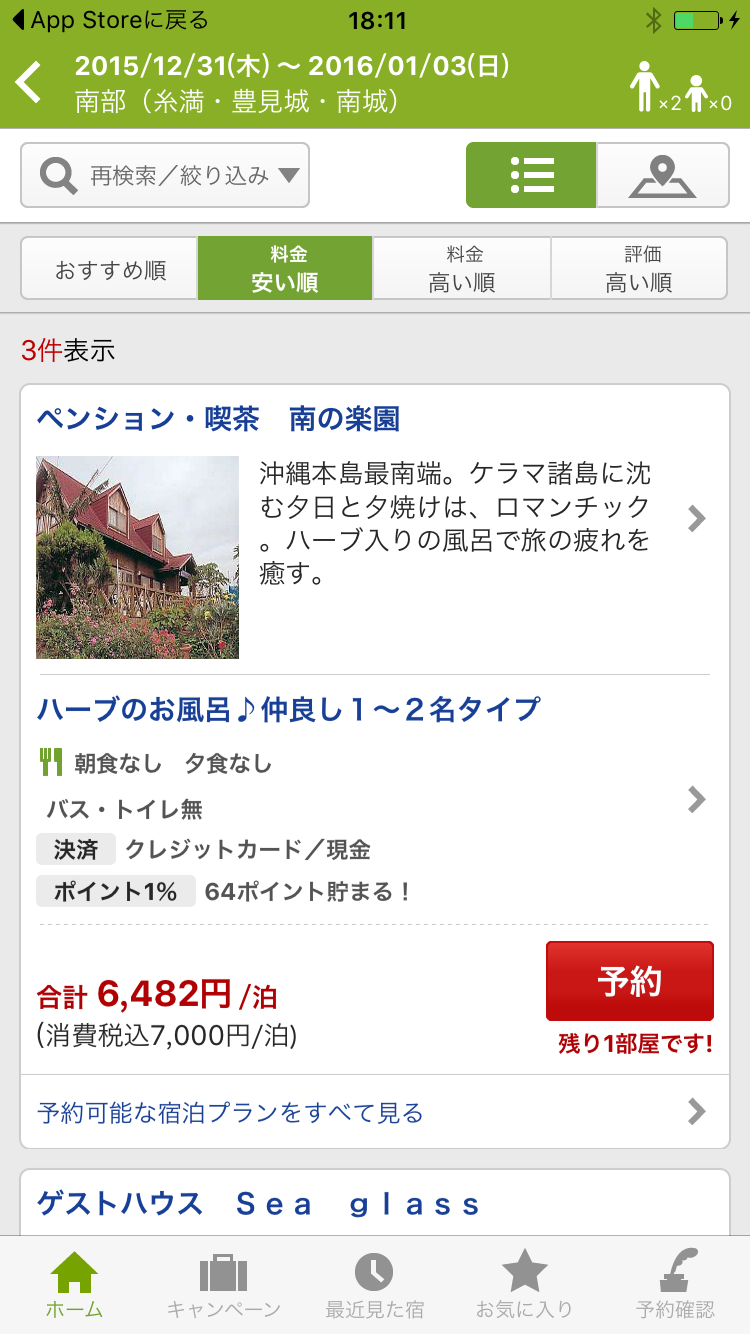Tap the red 予約 button
Viewport: 750px width, 1334px height.
coord(630,981)
